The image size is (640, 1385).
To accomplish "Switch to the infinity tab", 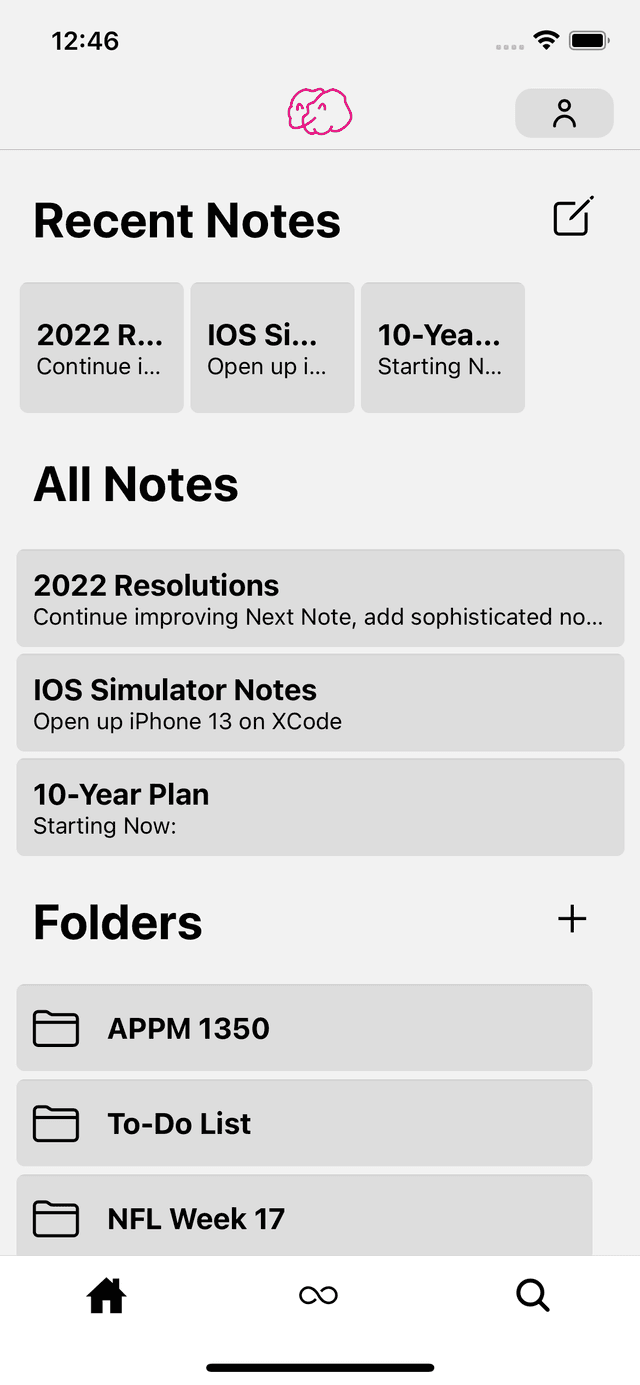I will coord(319,1296).
